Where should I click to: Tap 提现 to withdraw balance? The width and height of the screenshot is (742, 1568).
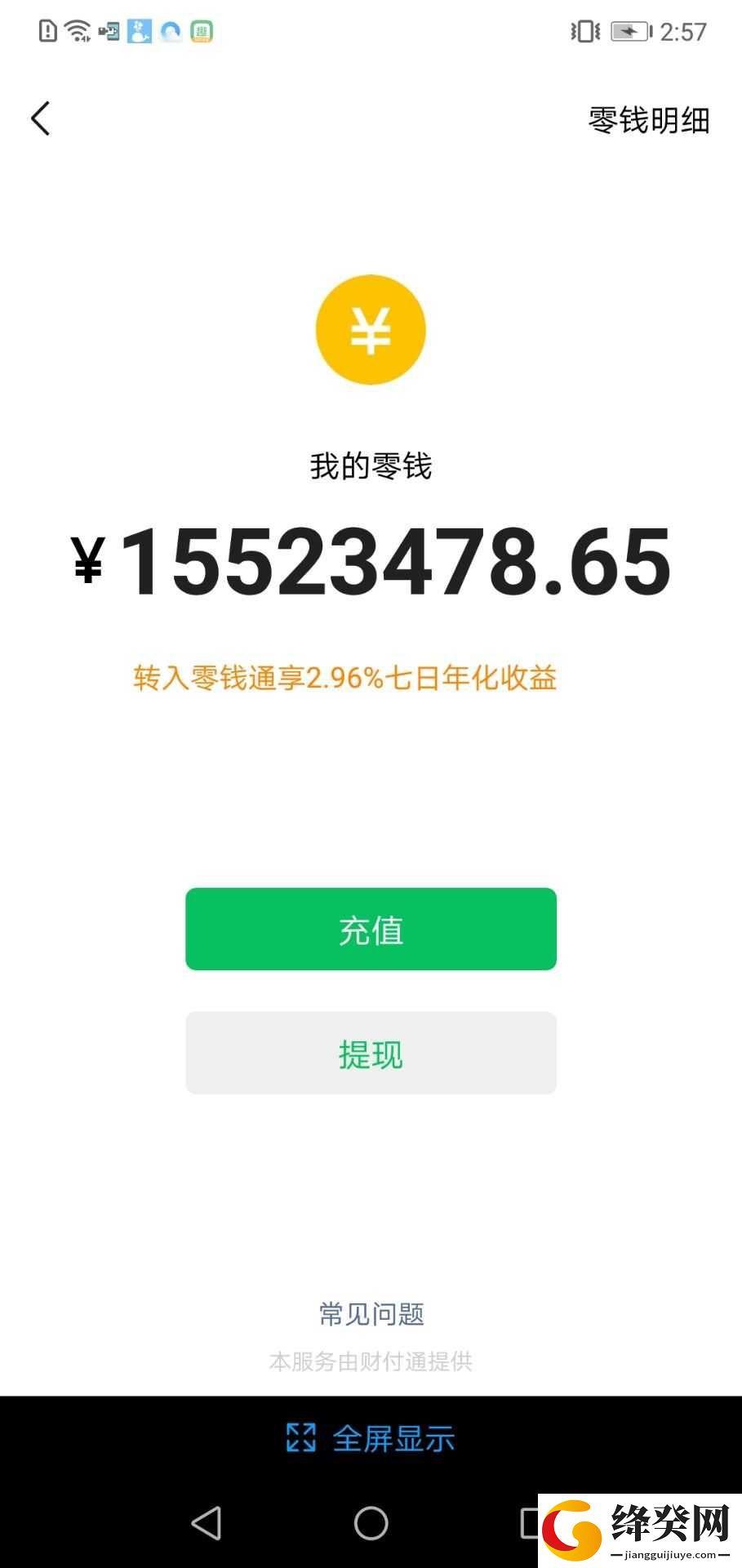pos(371,1053)
